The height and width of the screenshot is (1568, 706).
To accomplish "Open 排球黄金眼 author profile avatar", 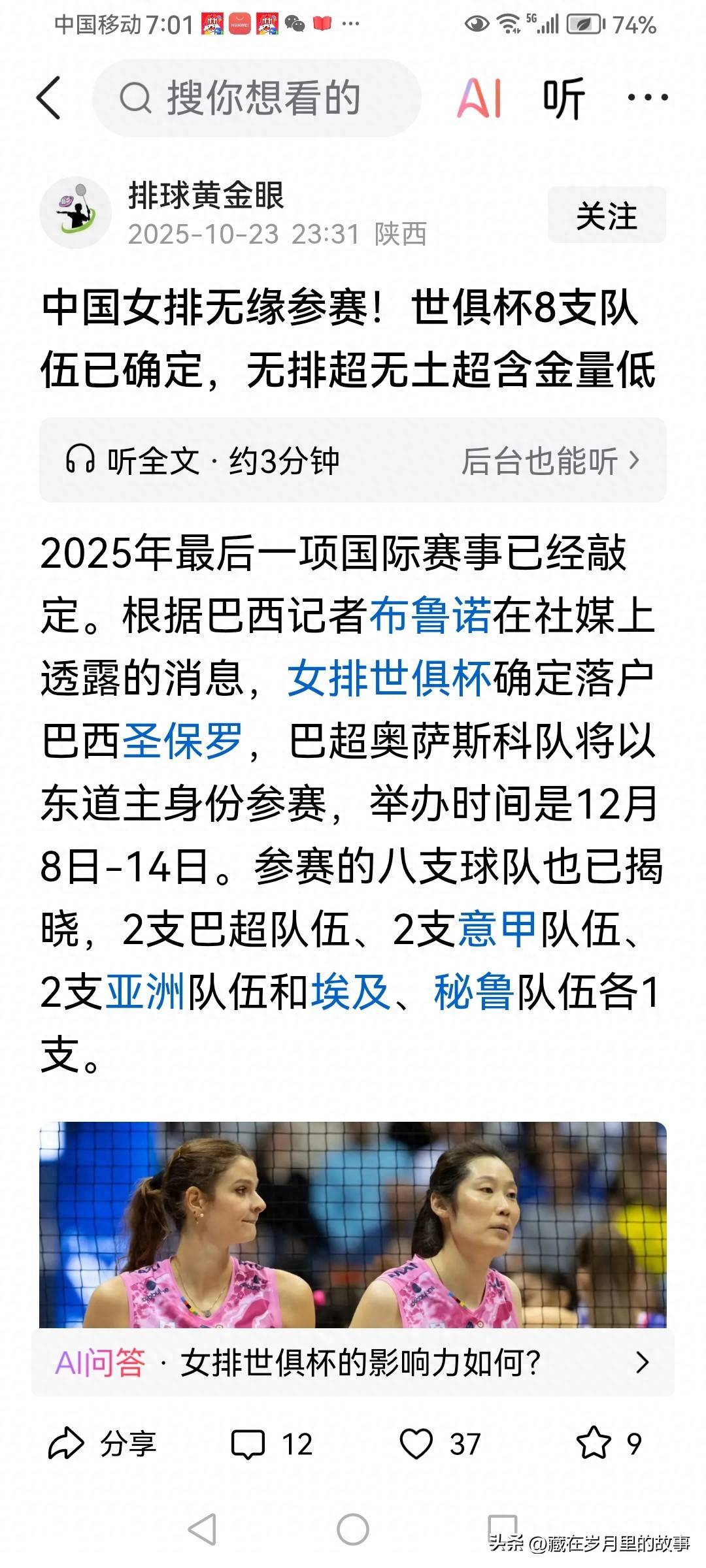I will [x=75, y=212].
